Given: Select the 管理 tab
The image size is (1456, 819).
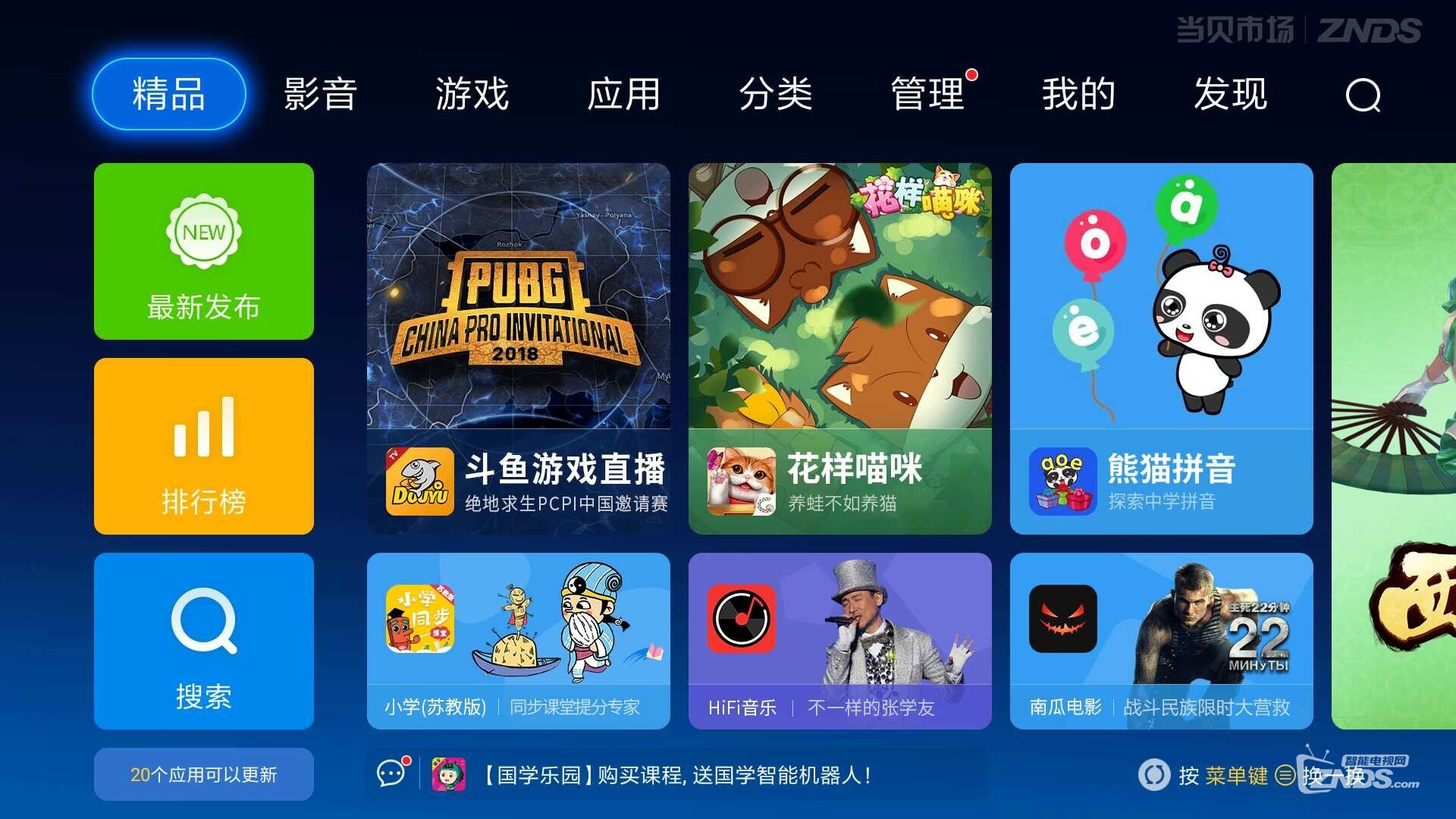Looking at the screenshot, I should pos(927,95).
